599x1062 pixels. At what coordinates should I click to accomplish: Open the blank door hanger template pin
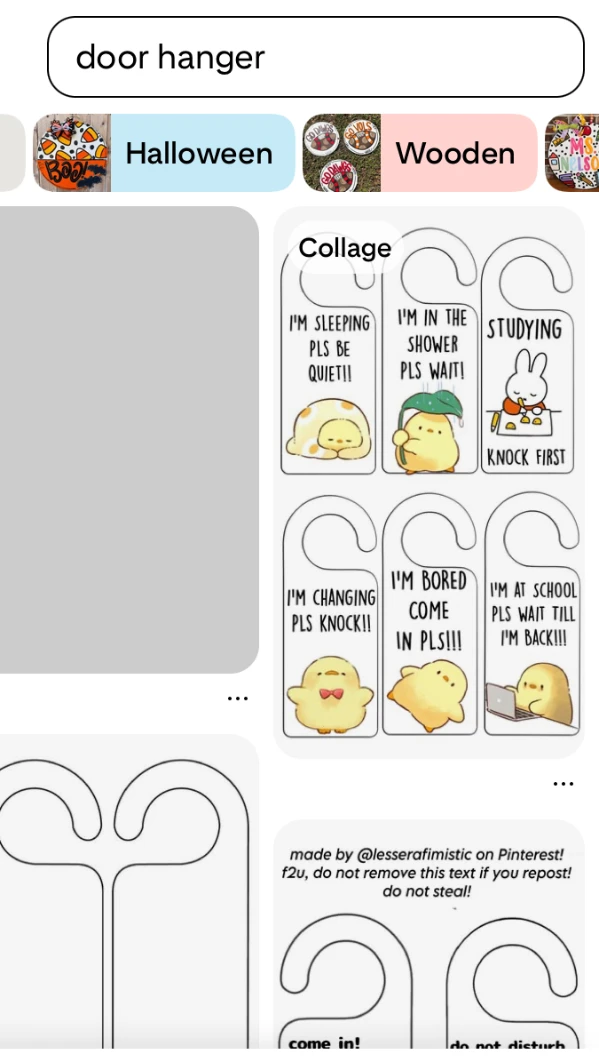(x=129, y=898)
